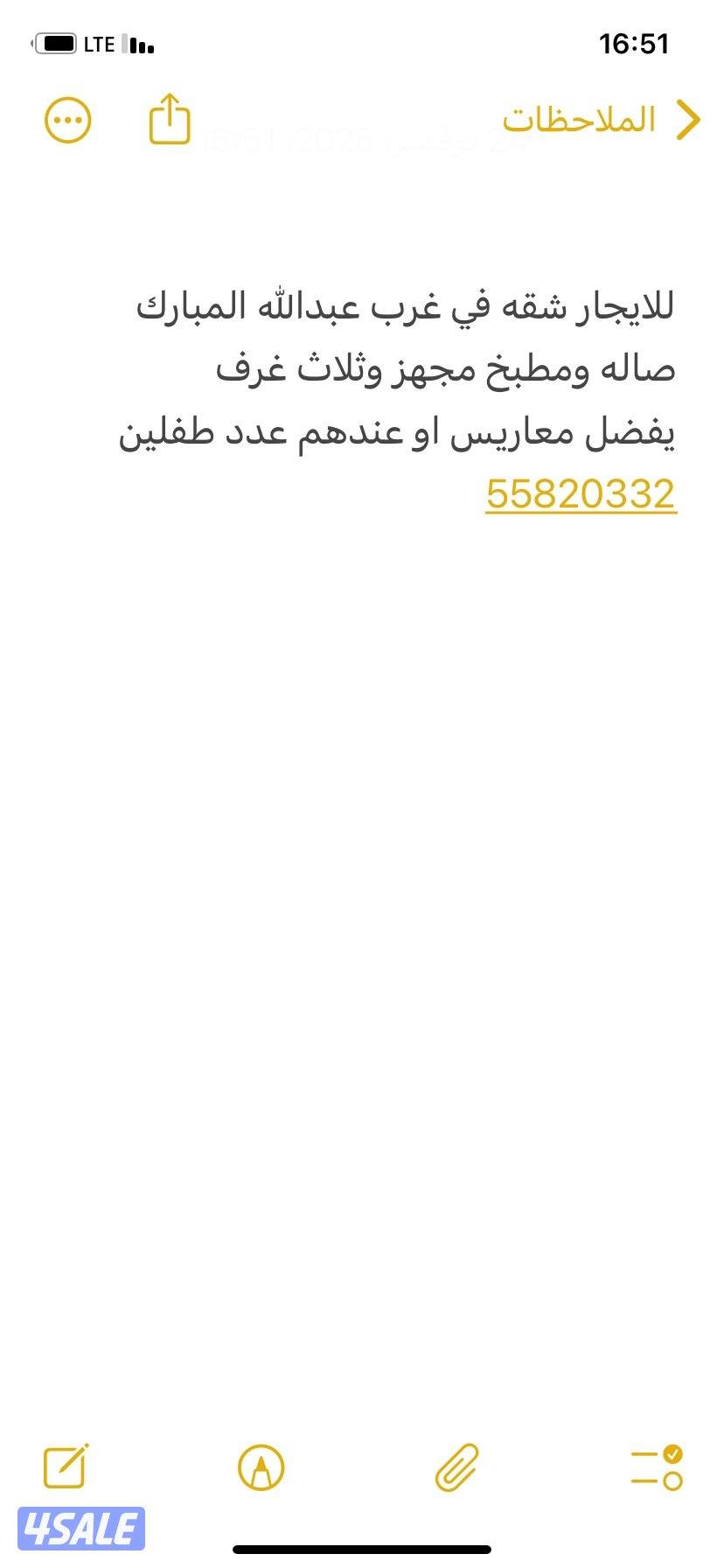Open the three-dot options menu
The image size is (724, 1568).
point(68,120)
